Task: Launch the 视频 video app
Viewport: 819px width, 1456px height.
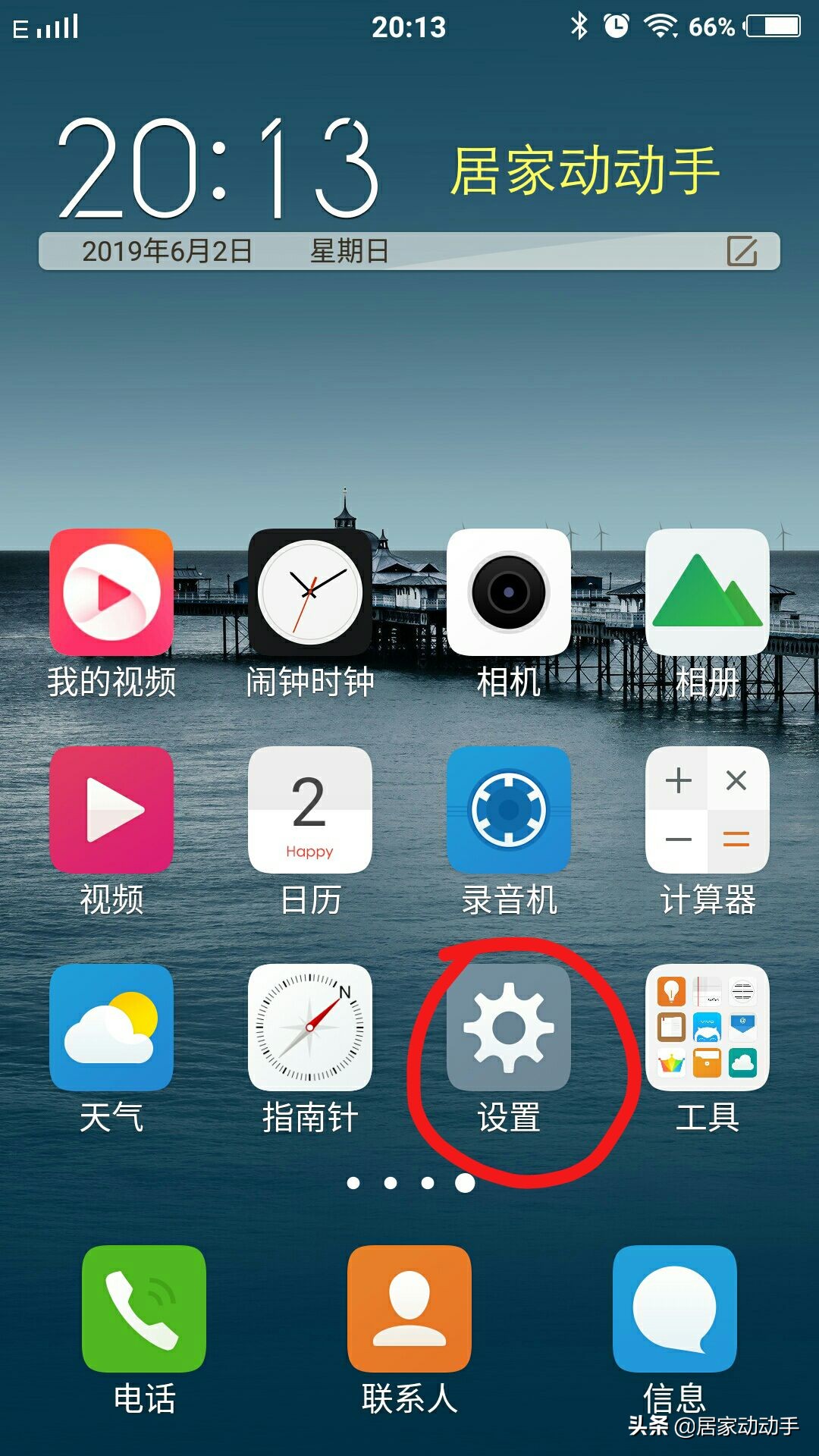Action: pos(111,810)
